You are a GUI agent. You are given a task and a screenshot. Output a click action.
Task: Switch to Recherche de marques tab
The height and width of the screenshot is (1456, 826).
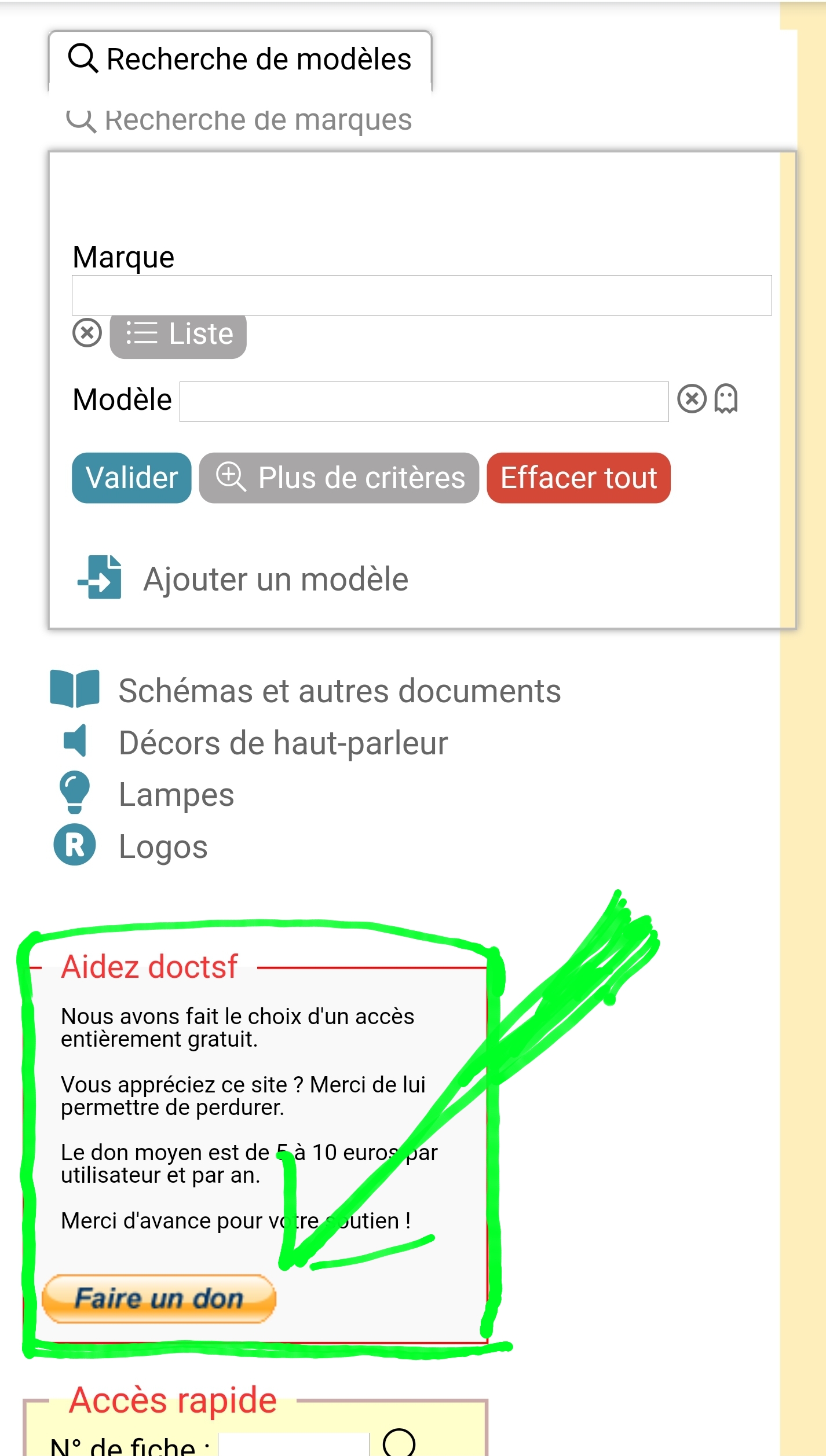pos(239,120)
